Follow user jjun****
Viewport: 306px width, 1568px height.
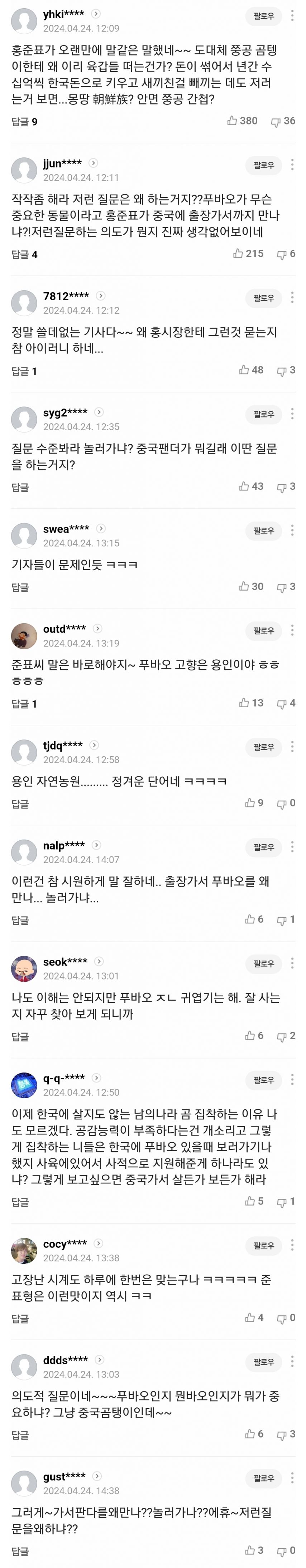coord(264,165)
